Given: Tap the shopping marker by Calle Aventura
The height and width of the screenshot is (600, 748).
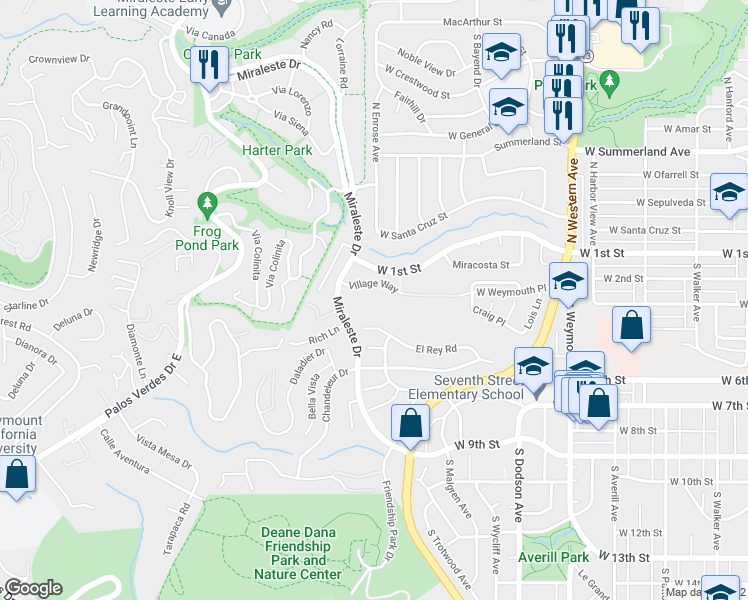Looking at the screenshot, I should pyautogui.click(x=17, y=474).
